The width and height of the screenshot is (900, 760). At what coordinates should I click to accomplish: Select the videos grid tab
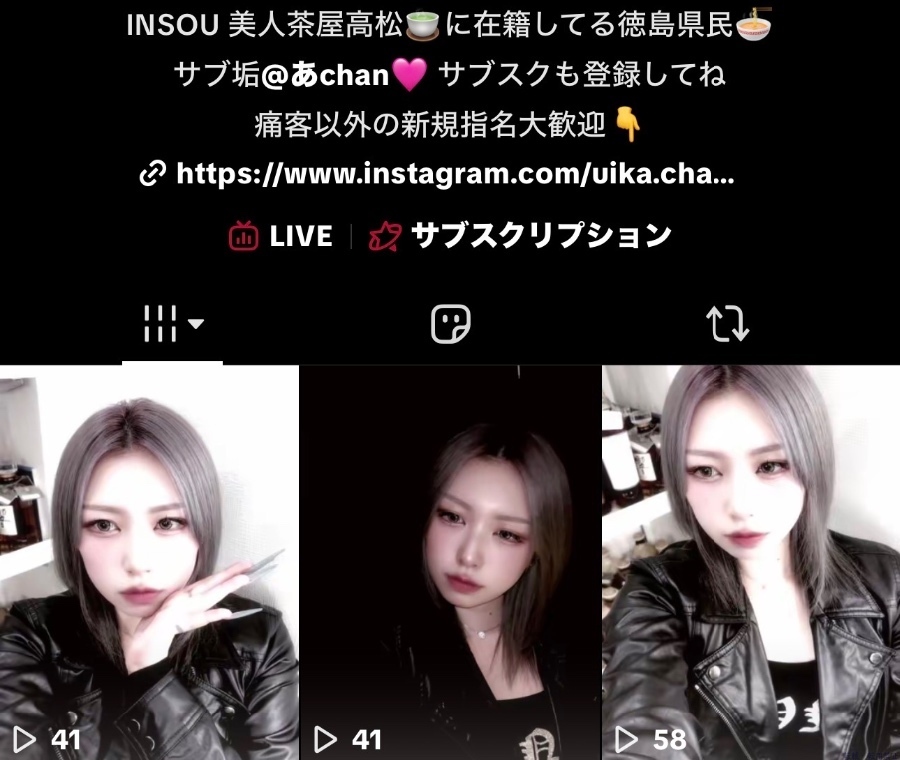point(172,324)
